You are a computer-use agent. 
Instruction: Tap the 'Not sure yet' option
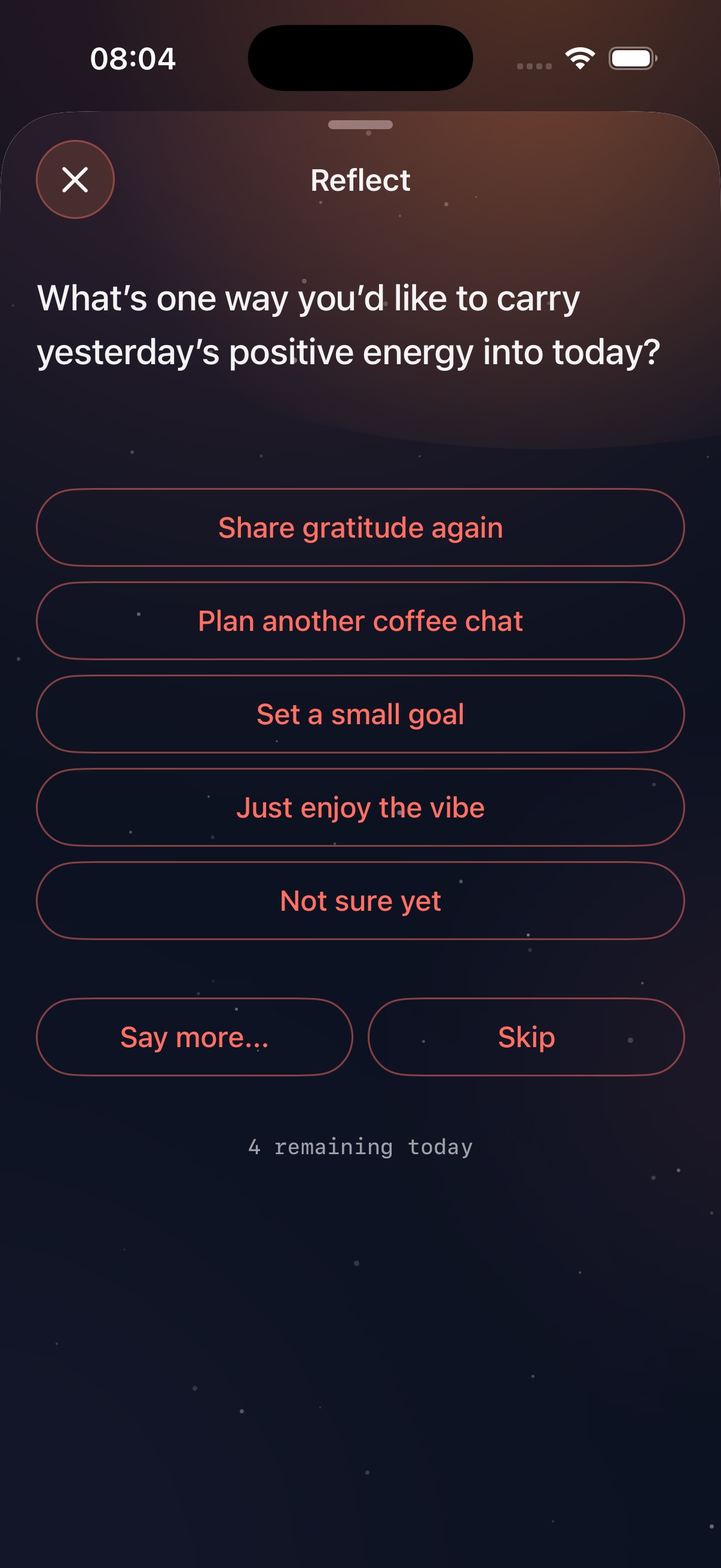(x=360, y=901)
